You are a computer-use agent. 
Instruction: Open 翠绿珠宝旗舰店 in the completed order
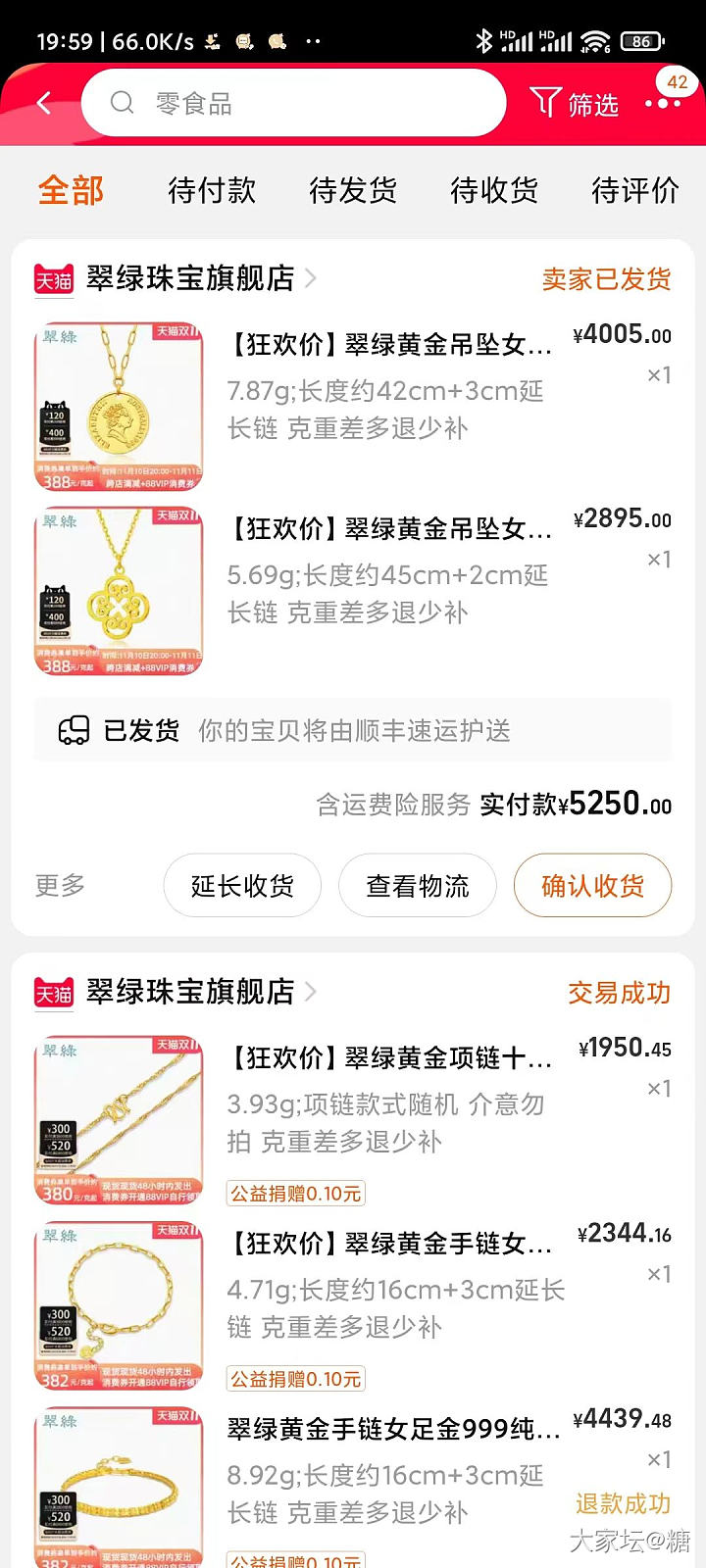pyautogui.click(x=190, y=992)
